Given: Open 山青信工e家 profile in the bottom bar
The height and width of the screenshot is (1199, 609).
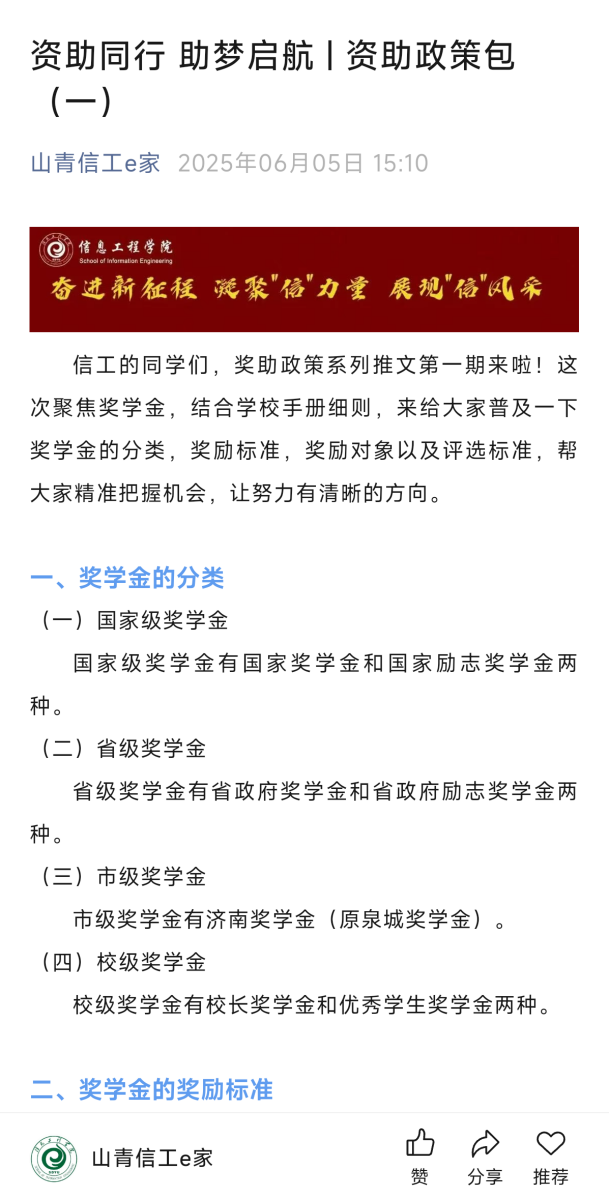Looking at the screenshot, I should tap(122, 1158).
